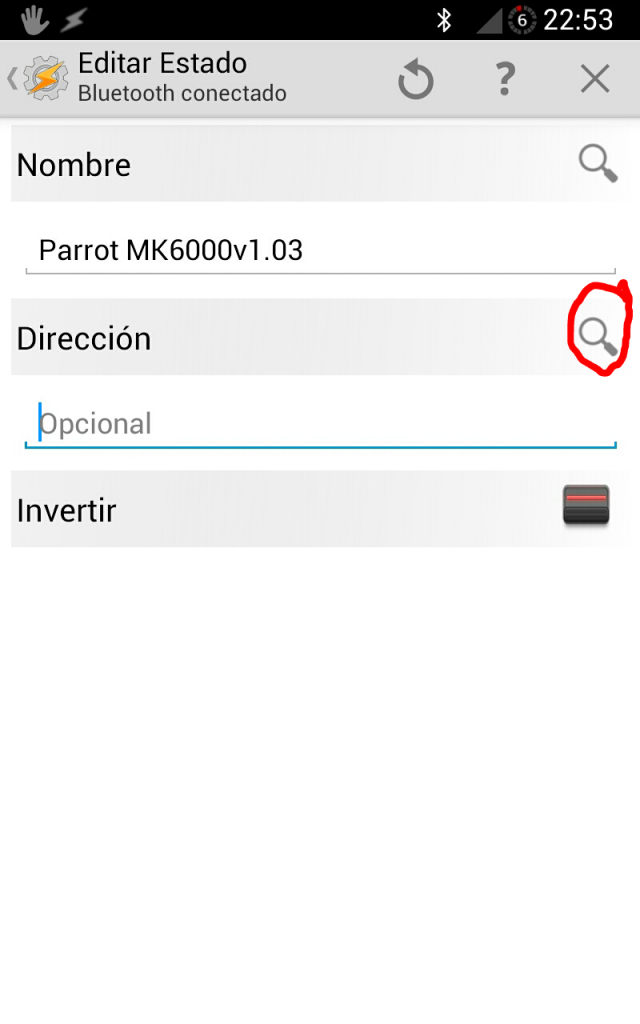Screen dimensions: 640x1024
Task: Toggle the Invertir switch
Action: (585, 506)
